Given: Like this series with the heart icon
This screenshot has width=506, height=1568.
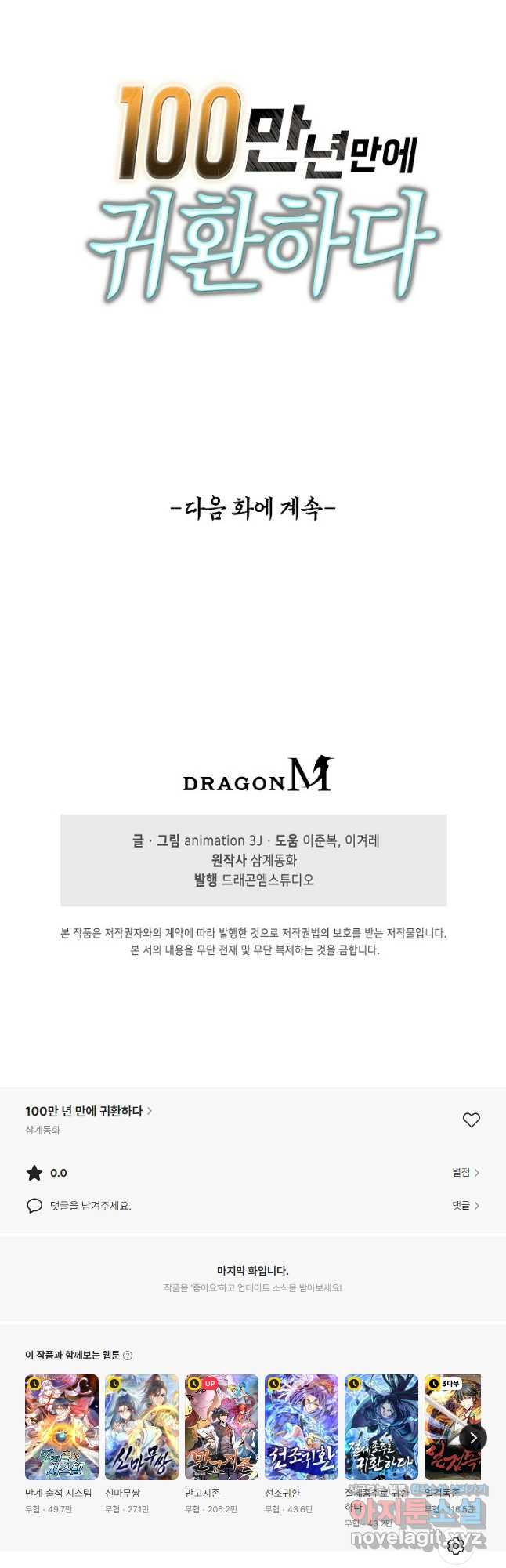Looking at the screenshot, I should [471, 1120].
